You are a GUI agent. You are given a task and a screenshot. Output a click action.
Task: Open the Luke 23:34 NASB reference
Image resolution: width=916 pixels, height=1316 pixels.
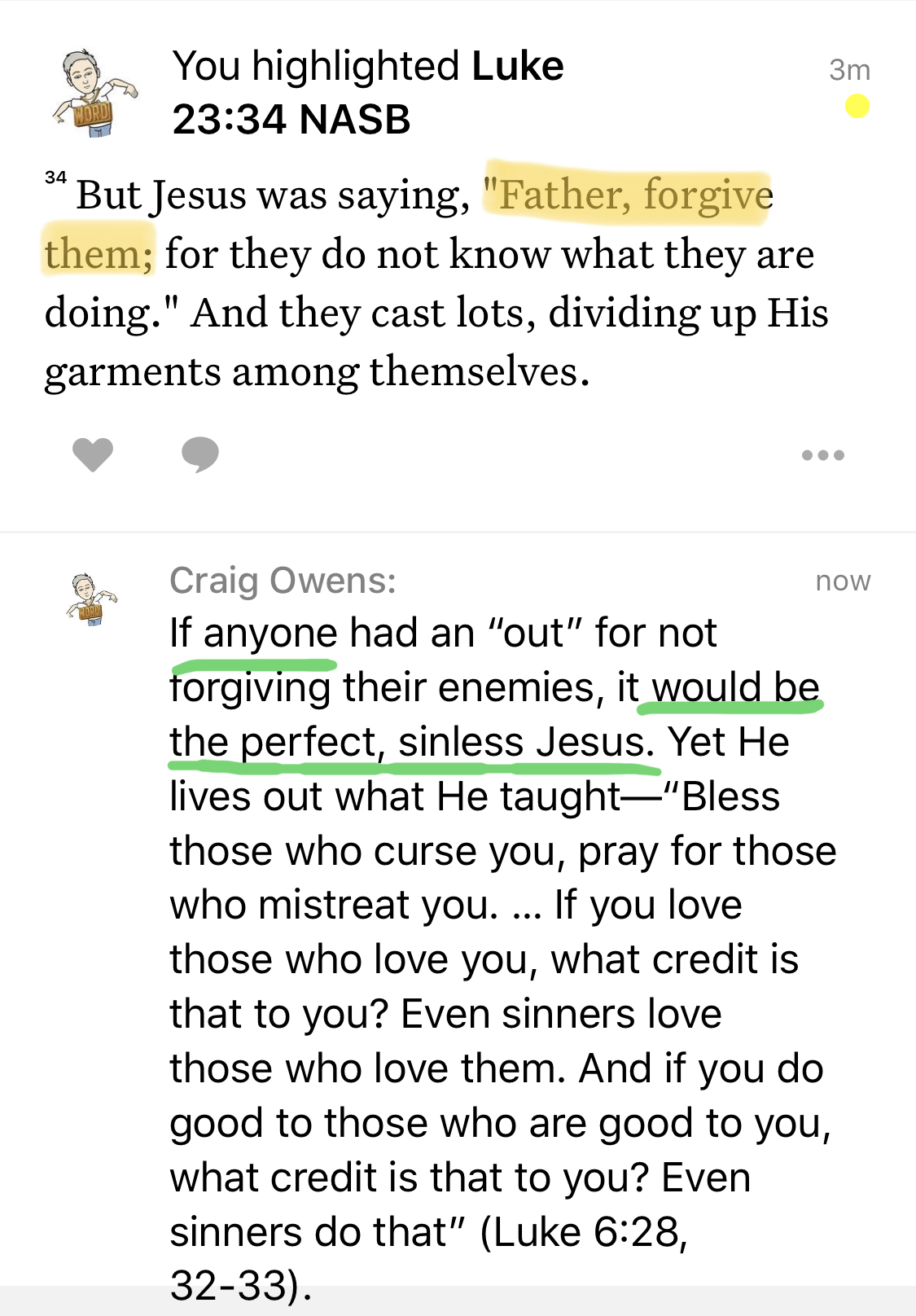pyautogui.click(x=367, y=92)
